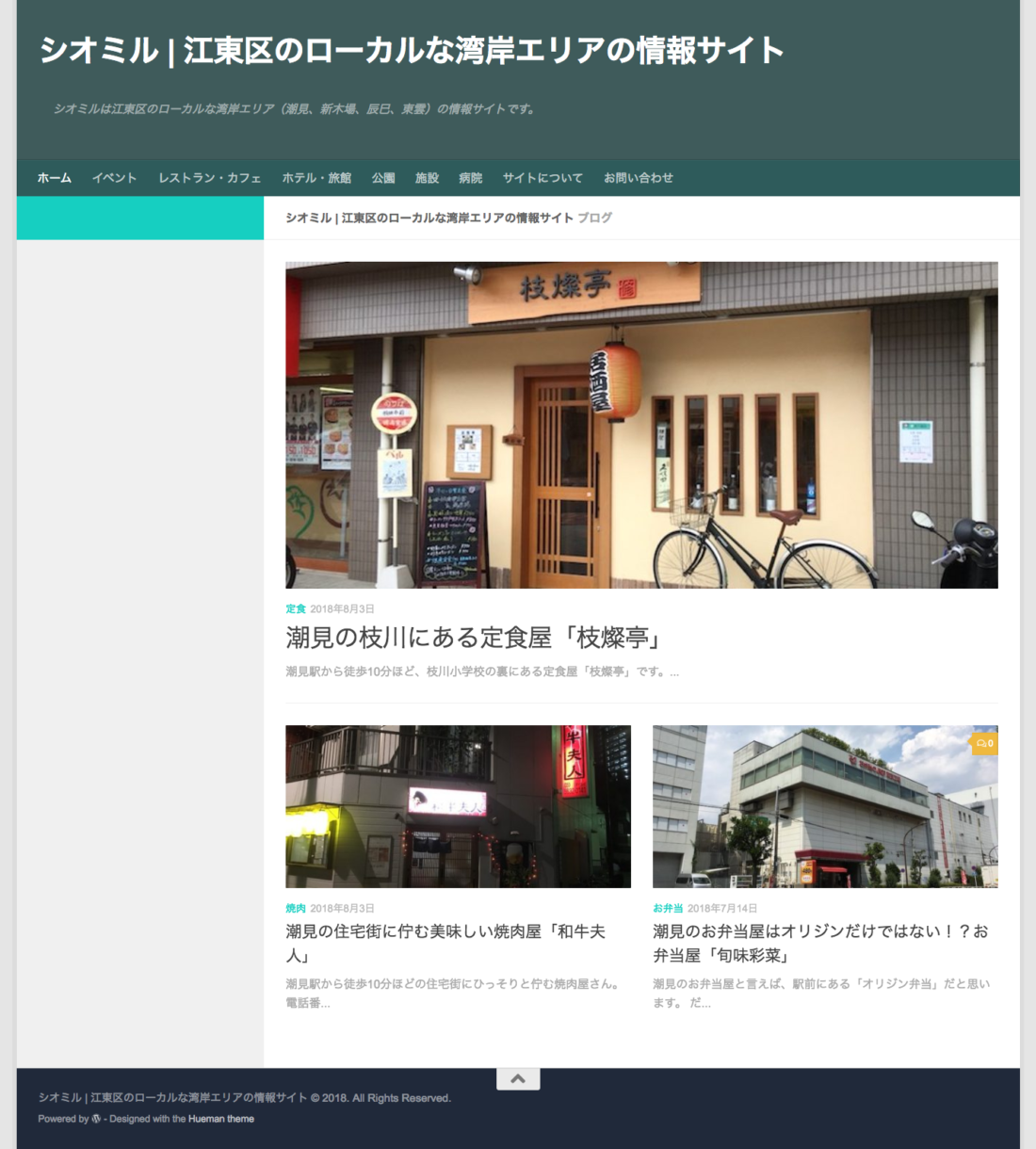Go to the ホーム menu item
The height and width of the screenshot is (1149, 1036).
pos(55,178)
